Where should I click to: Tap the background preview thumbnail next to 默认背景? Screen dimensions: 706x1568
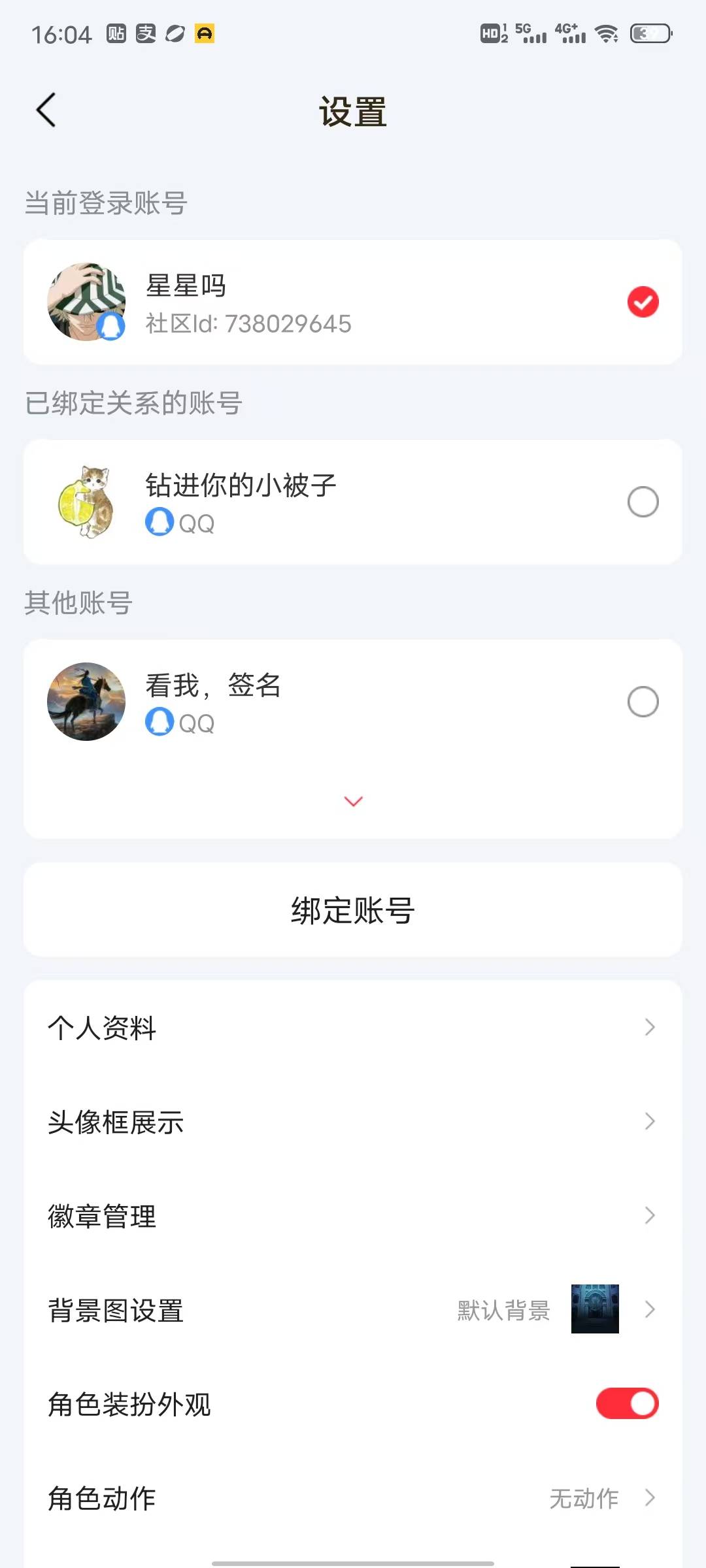594,1309
